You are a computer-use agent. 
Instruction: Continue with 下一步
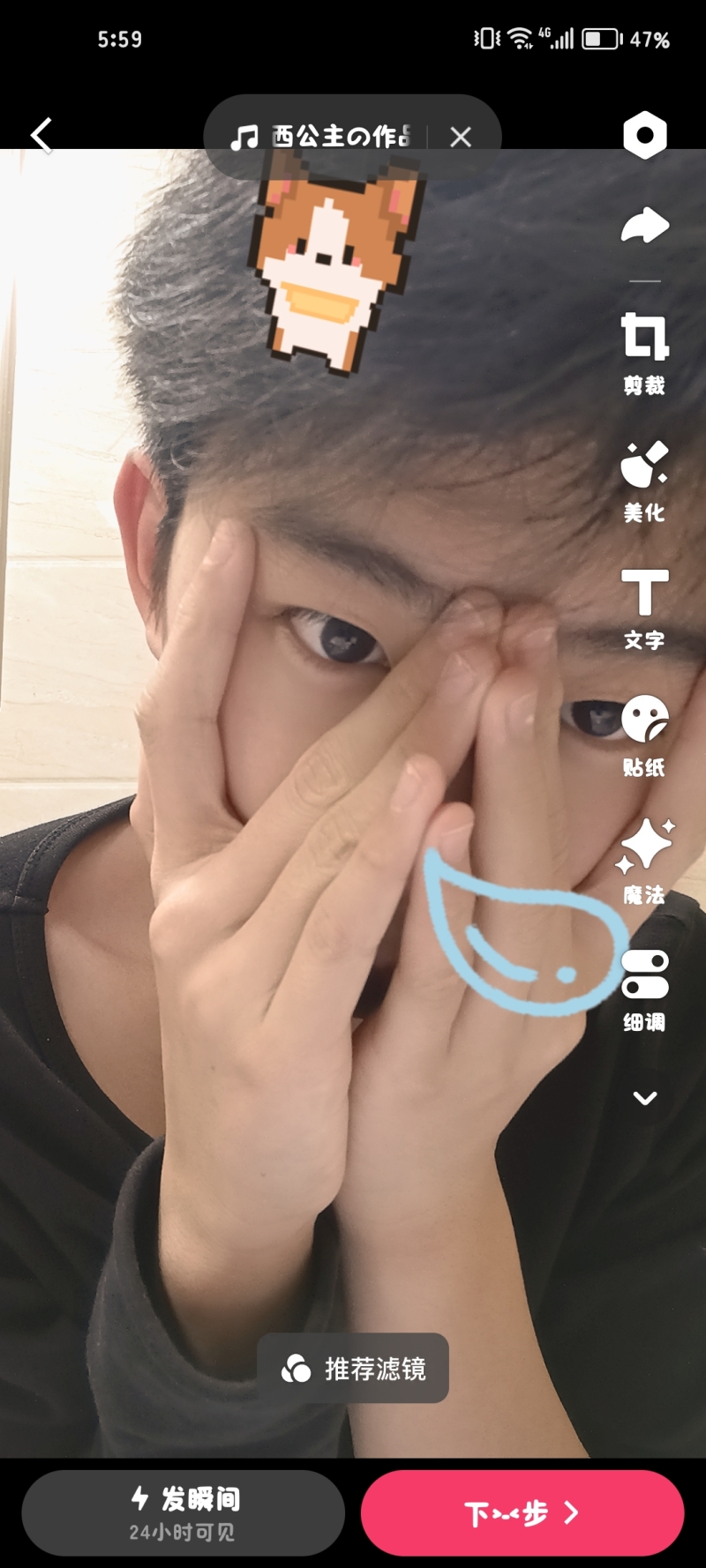[522, 1512]
